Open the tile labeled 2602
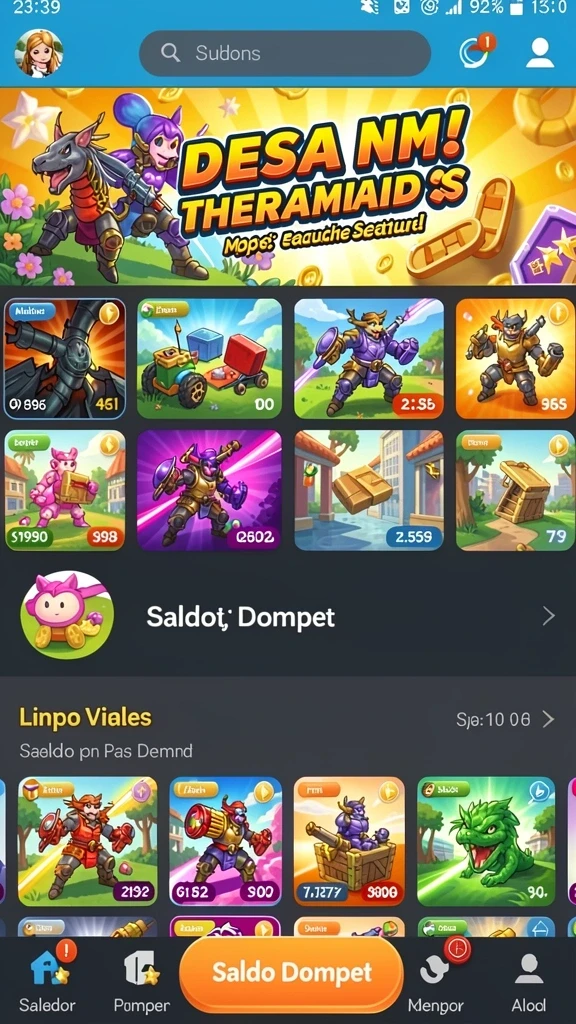This screenshot has width=576, height=1024. pos(209,490)
